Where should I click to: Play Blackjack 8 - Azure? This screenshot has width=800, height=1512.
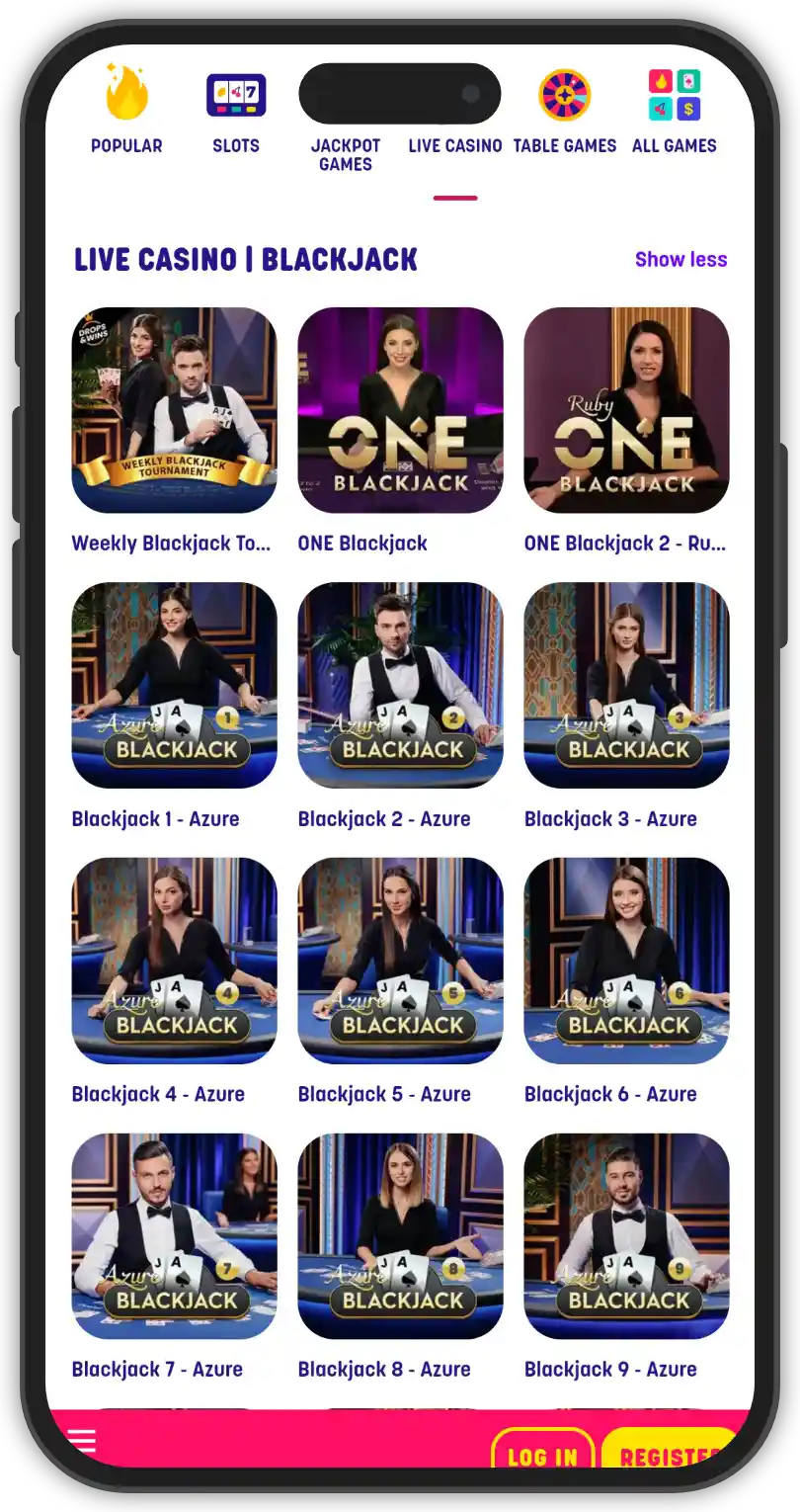[x=400, y=1235]
